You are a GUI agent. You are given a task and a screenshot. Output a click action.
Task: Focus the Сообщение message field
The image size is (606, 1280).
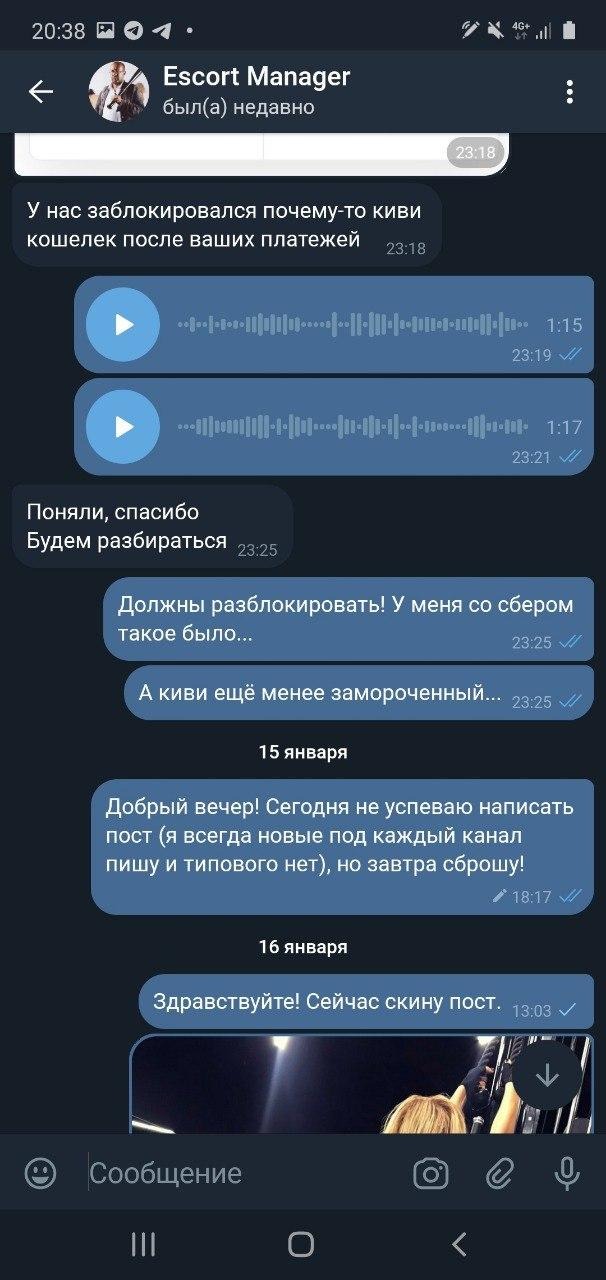[x=240, y=1173]
